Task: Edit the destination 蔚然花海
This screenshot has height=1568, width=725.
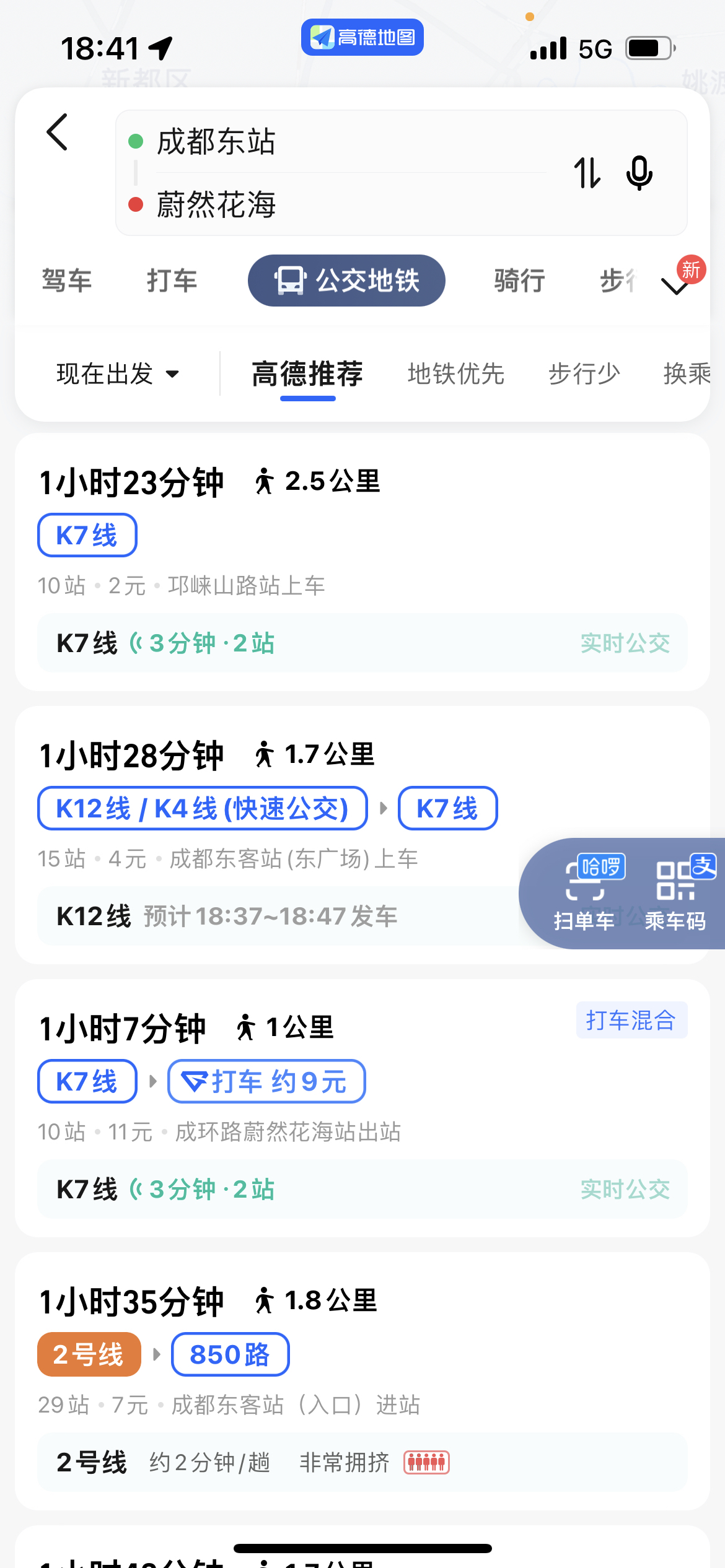Action: click(x=216, y=204)
